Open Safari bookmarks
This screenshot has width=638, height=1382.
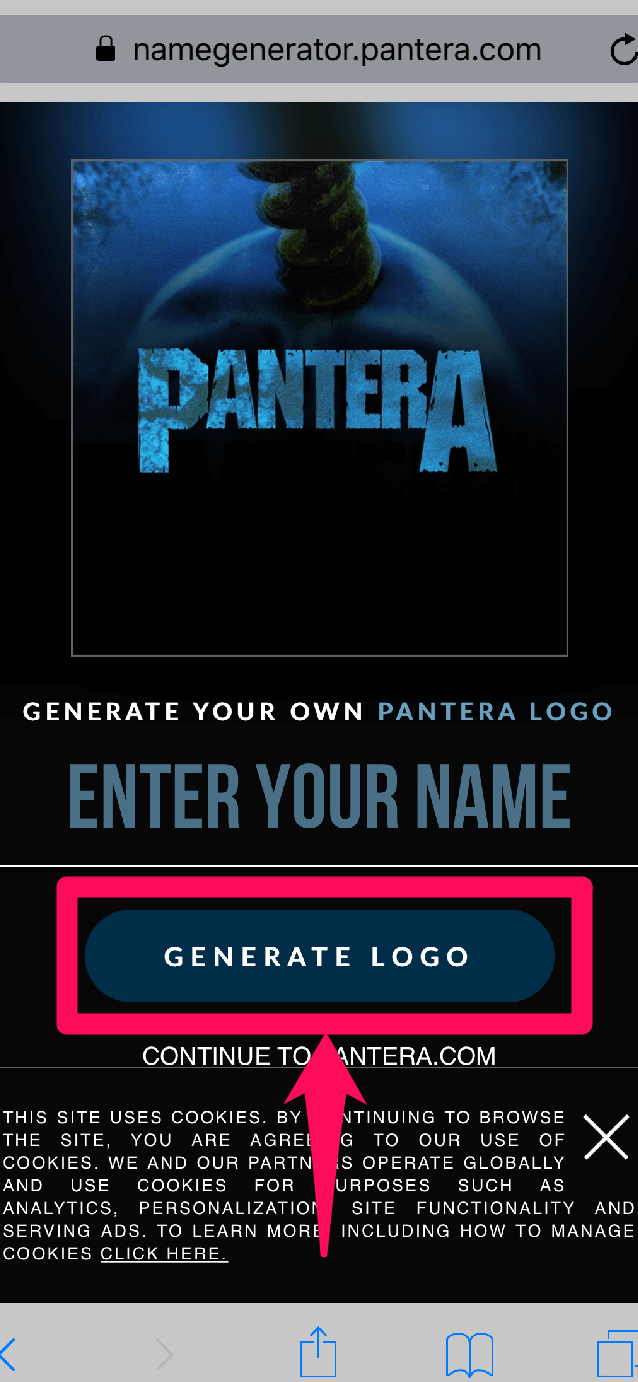point(469,1354)
